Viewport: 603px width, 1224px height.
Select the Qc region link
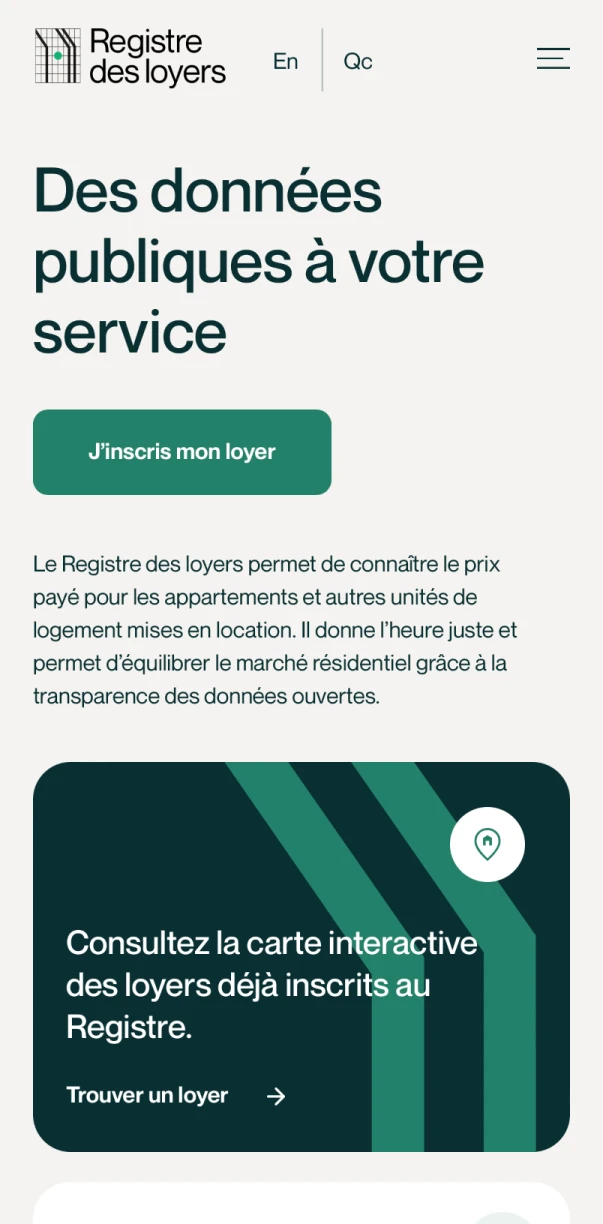358,62
